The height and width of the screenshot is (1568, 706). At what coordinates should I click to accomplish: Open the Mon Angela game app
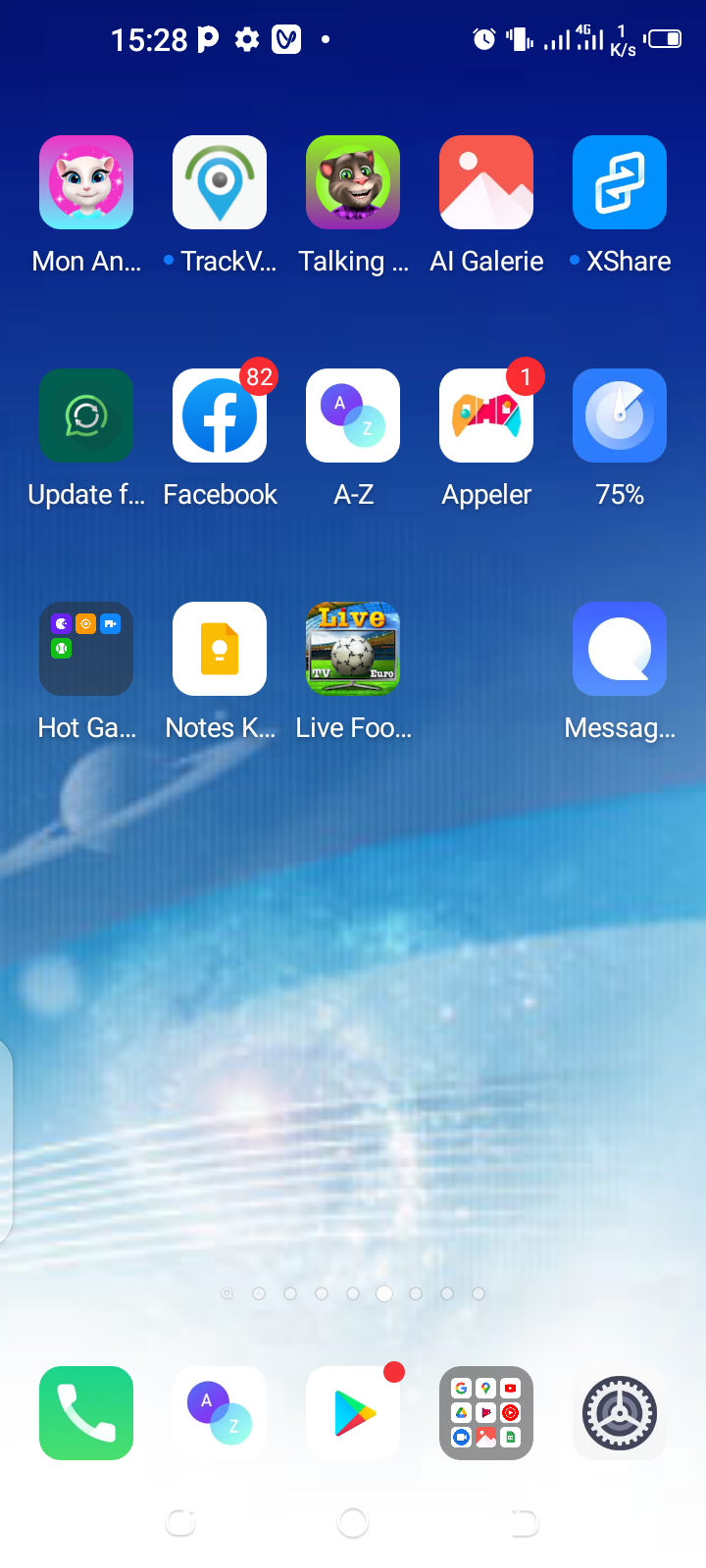point(86,183)
